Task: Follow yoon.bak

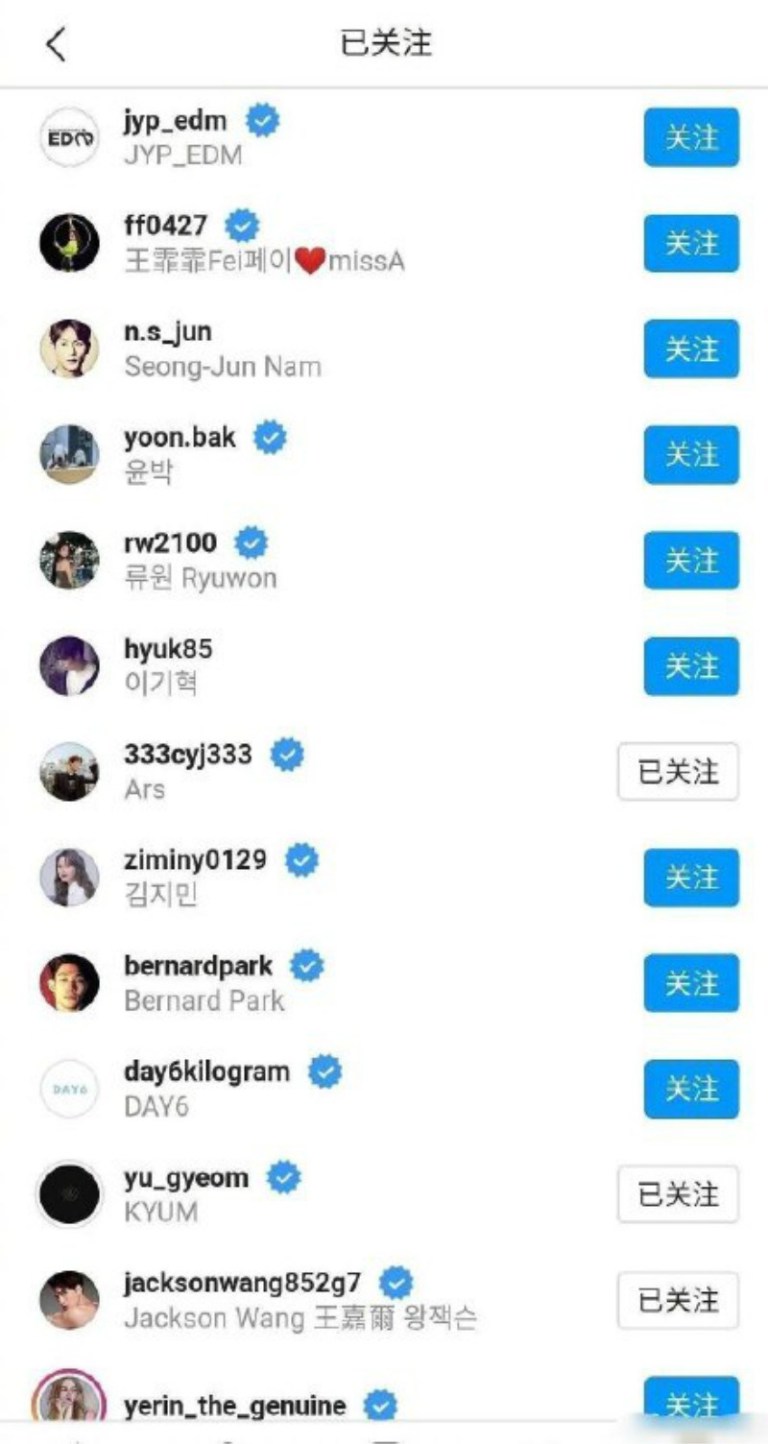Action: 691,455
